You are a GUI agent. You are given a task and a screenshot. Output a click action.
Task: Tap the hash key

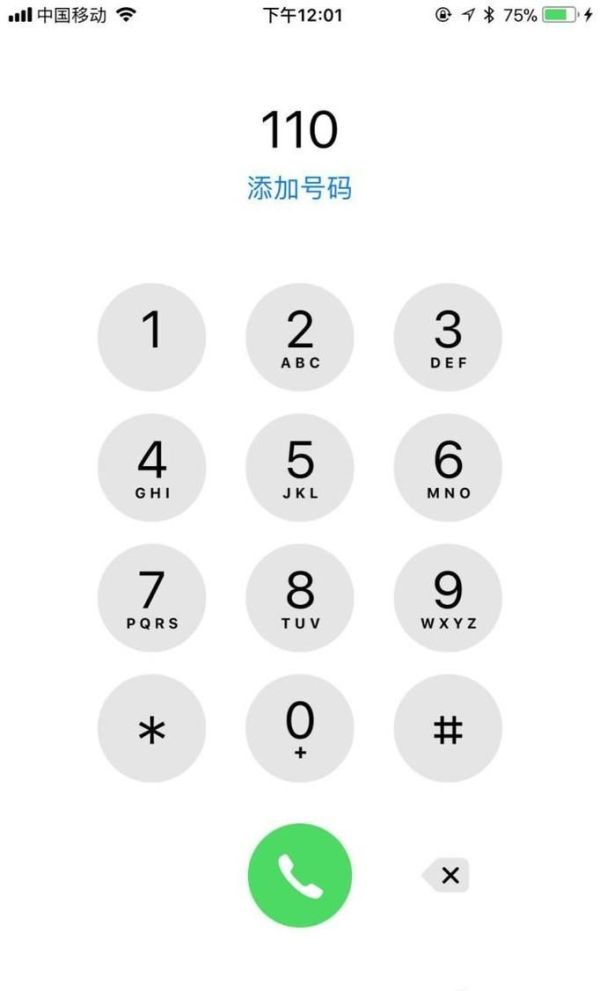pyautogui.click(x=448, y=727)
